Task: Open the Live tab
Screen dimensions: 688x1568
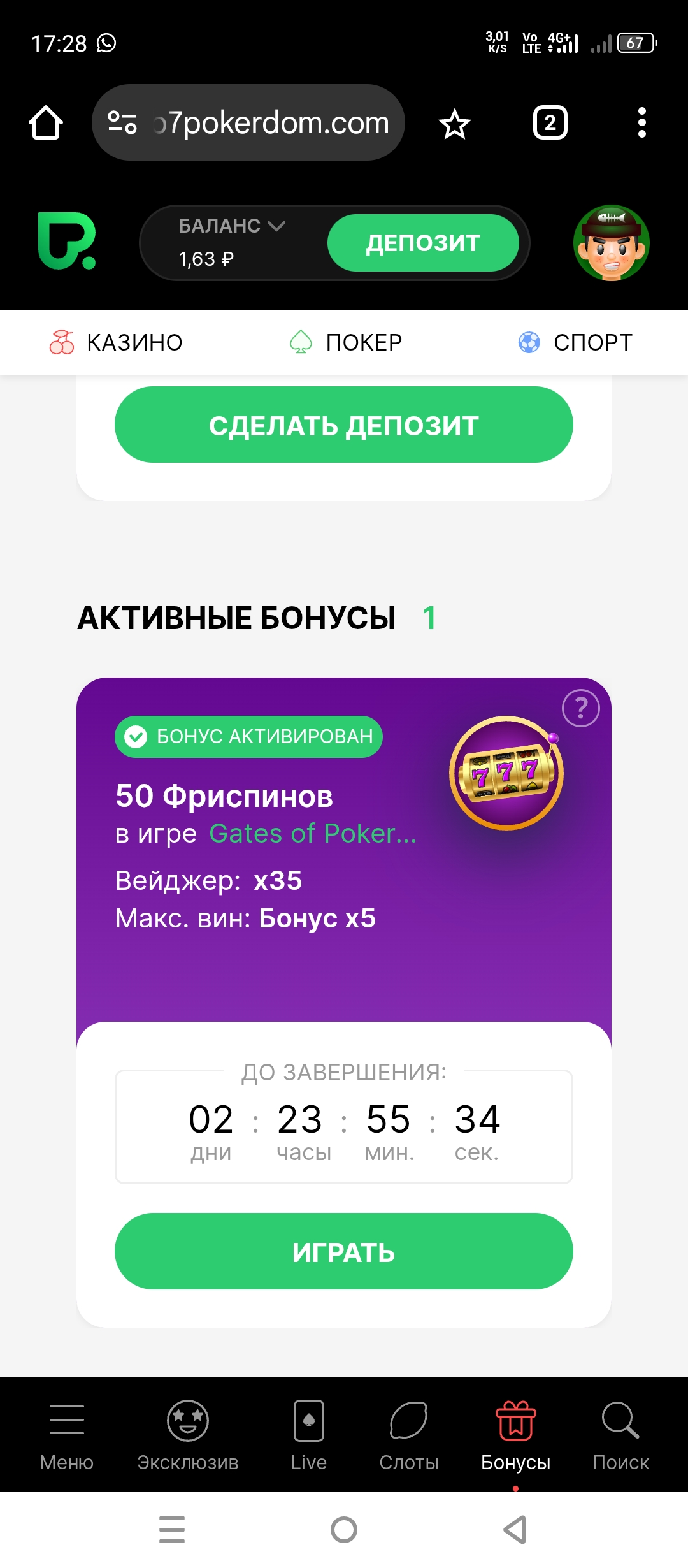Action: pos(309,1434)
